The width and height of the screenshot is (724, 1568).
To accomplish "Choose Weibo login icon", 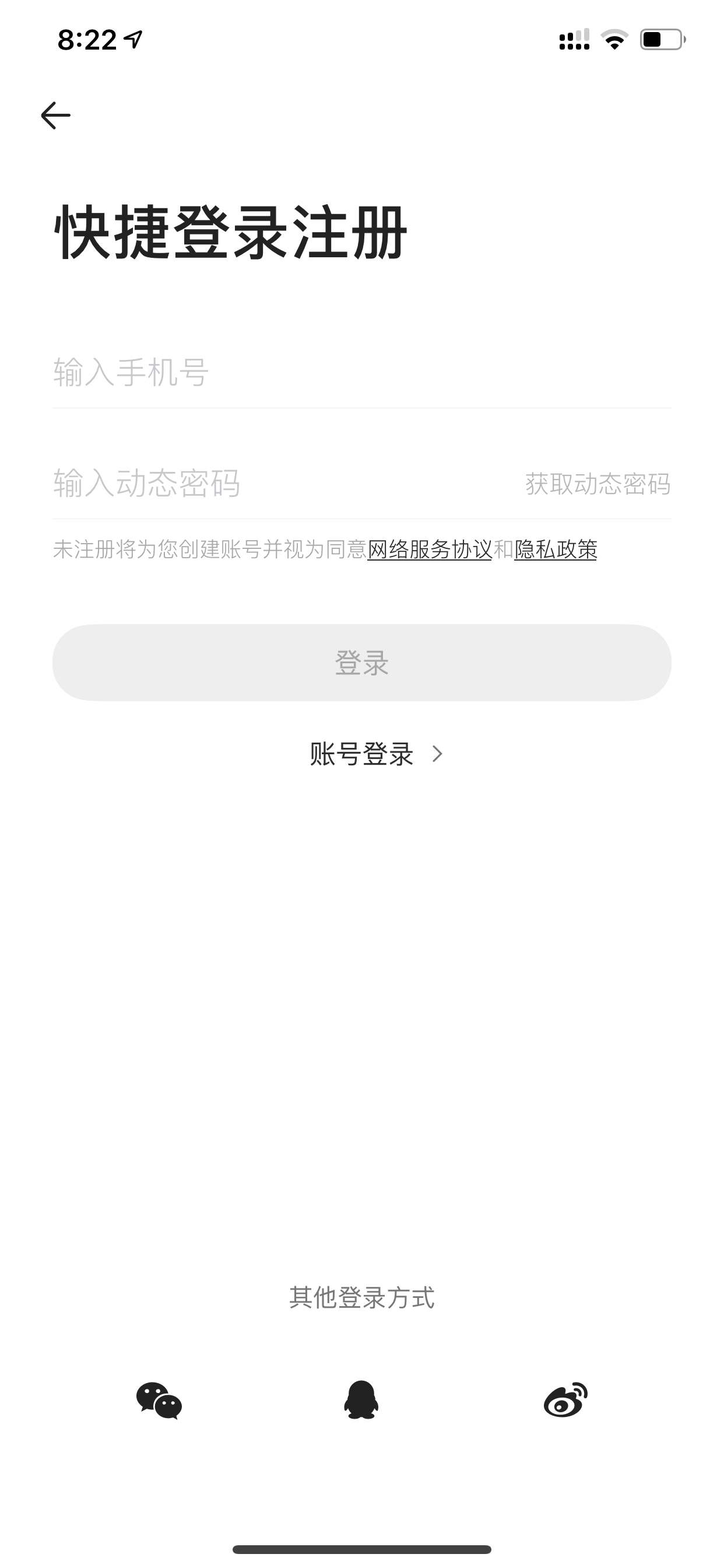I will pyautogui.click(x=565, y=1399).
